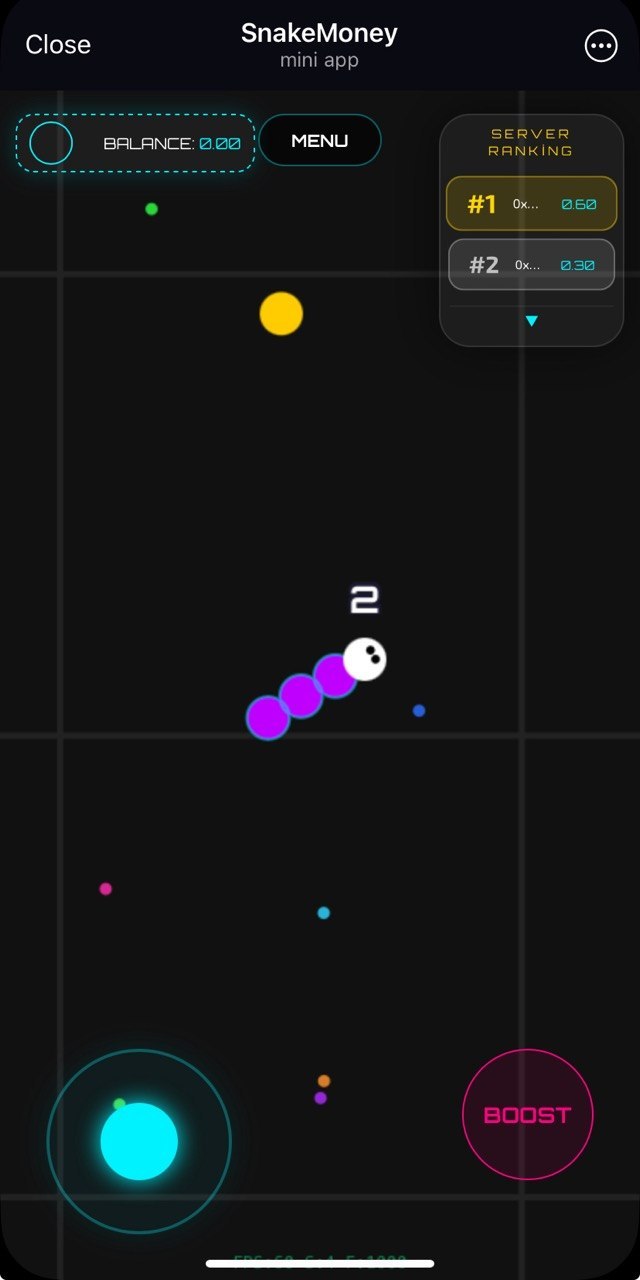Viewport: 640px width, 1280px height.
Task: Close the SnakeMoney mini app
Action: tap(58, 45)
